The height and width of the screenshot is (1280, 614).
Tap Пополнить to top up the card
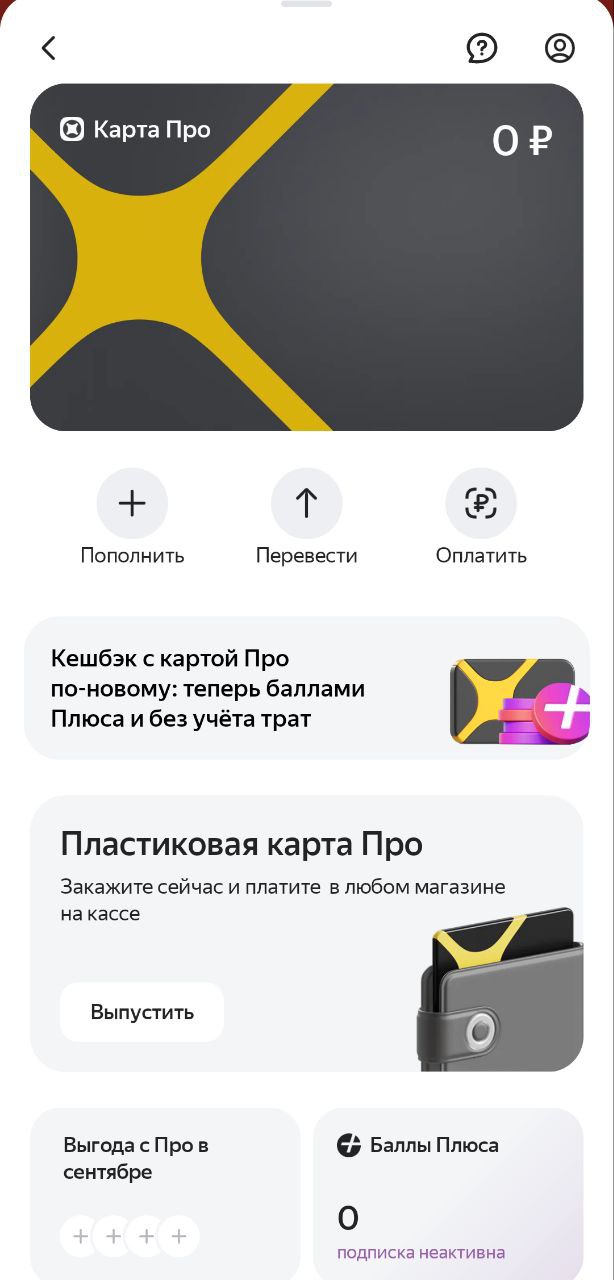click(132, 504)
